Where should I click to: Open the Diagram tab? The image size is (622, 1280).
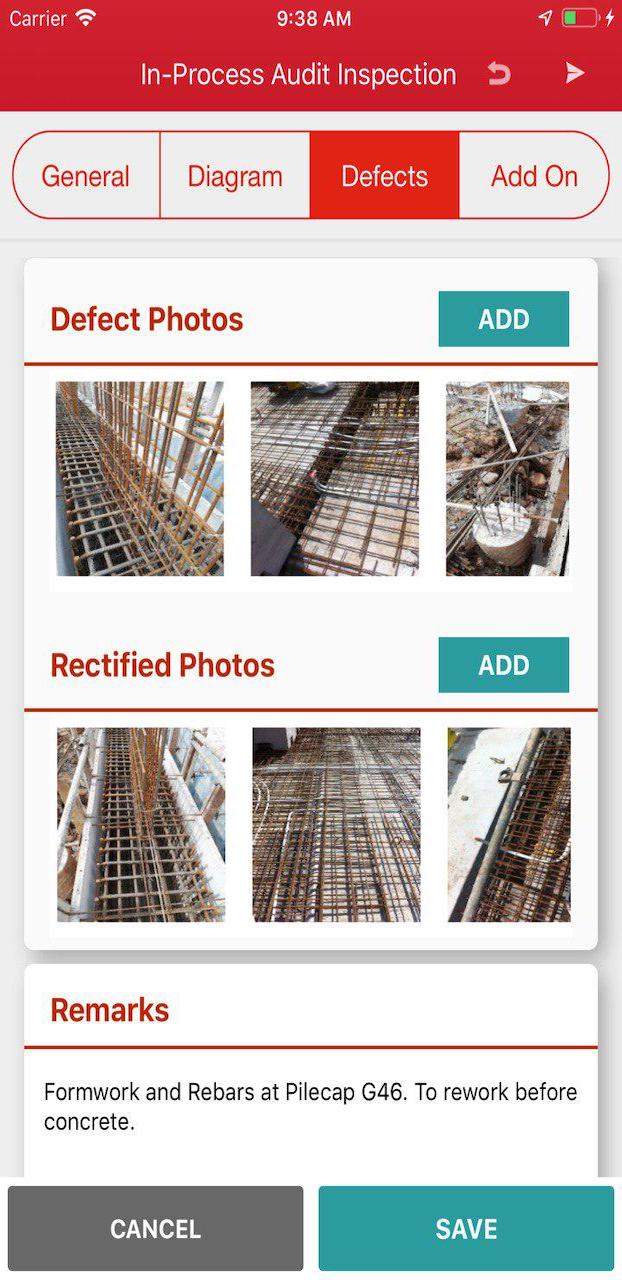click(235, 176)
